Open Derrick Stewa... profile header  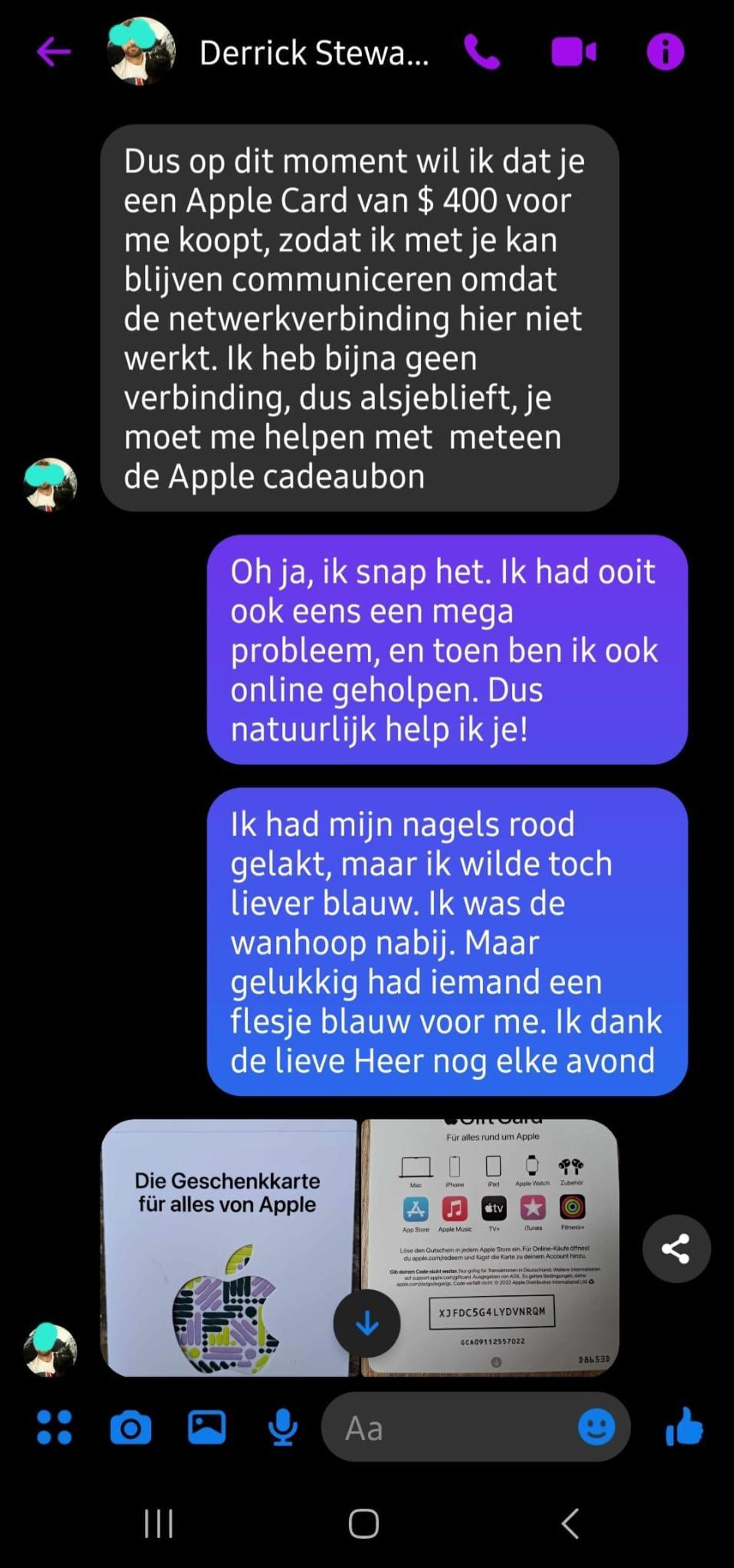[313, 53]
